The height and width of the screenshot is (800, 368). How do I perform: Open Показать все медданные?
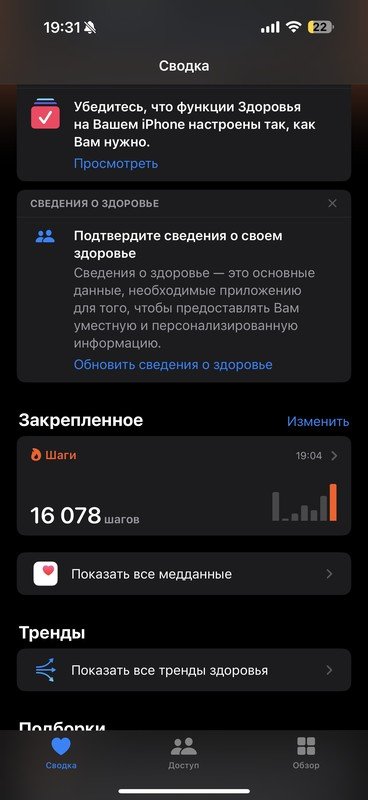point(184,574)
